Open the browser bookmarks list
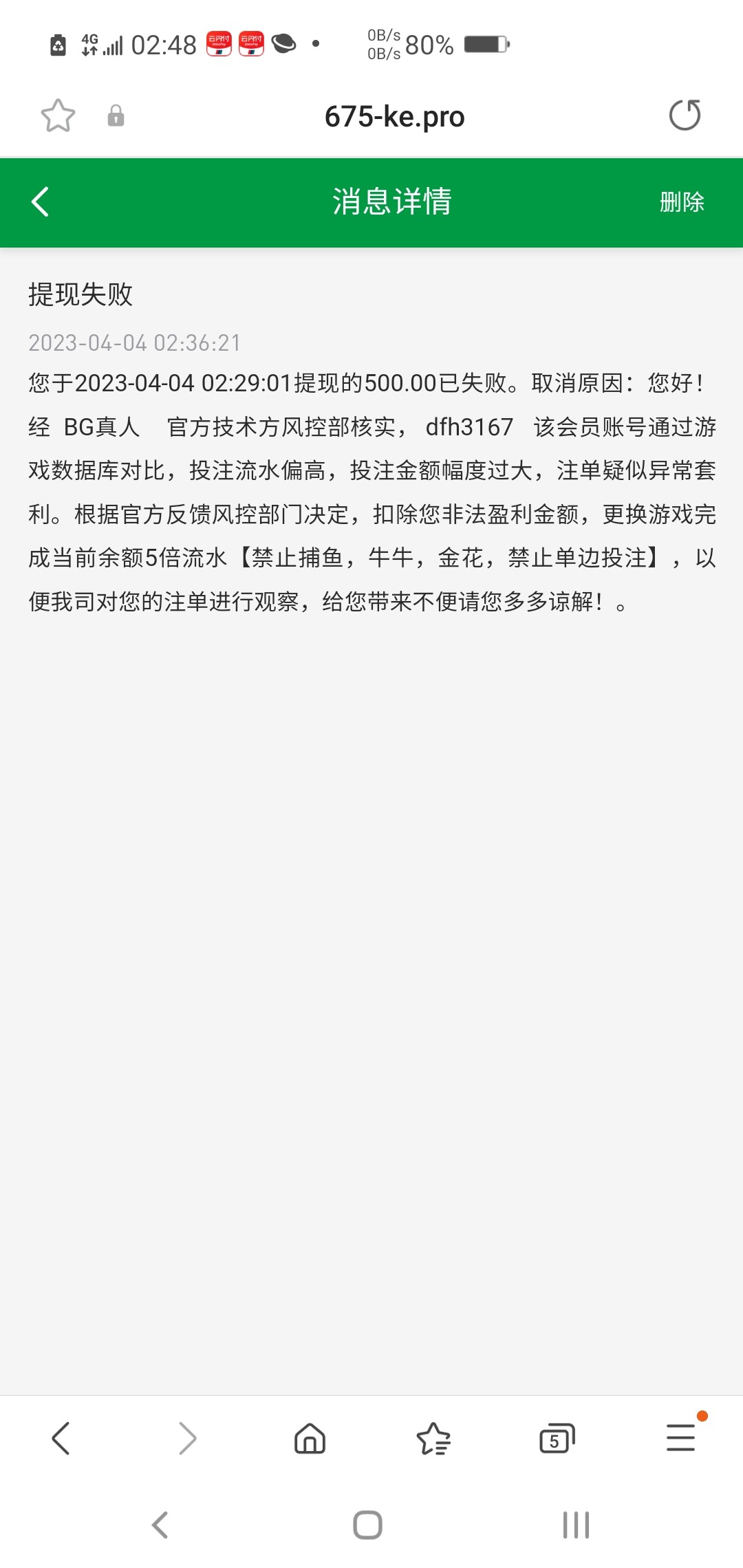743x1568 pixels. [x=433, y=1438]
